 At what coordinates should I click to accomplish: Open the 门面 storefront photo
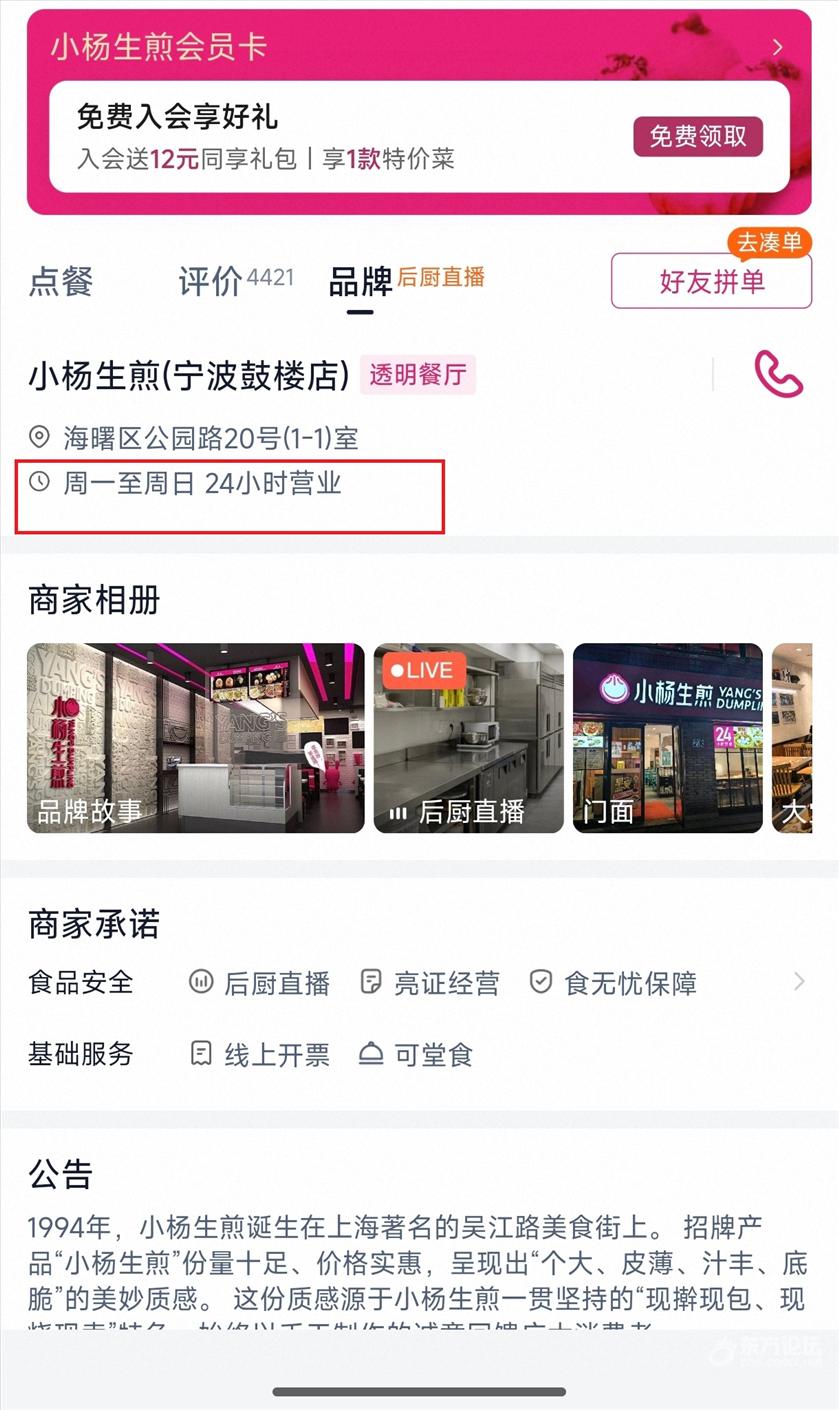click(667, 738)
